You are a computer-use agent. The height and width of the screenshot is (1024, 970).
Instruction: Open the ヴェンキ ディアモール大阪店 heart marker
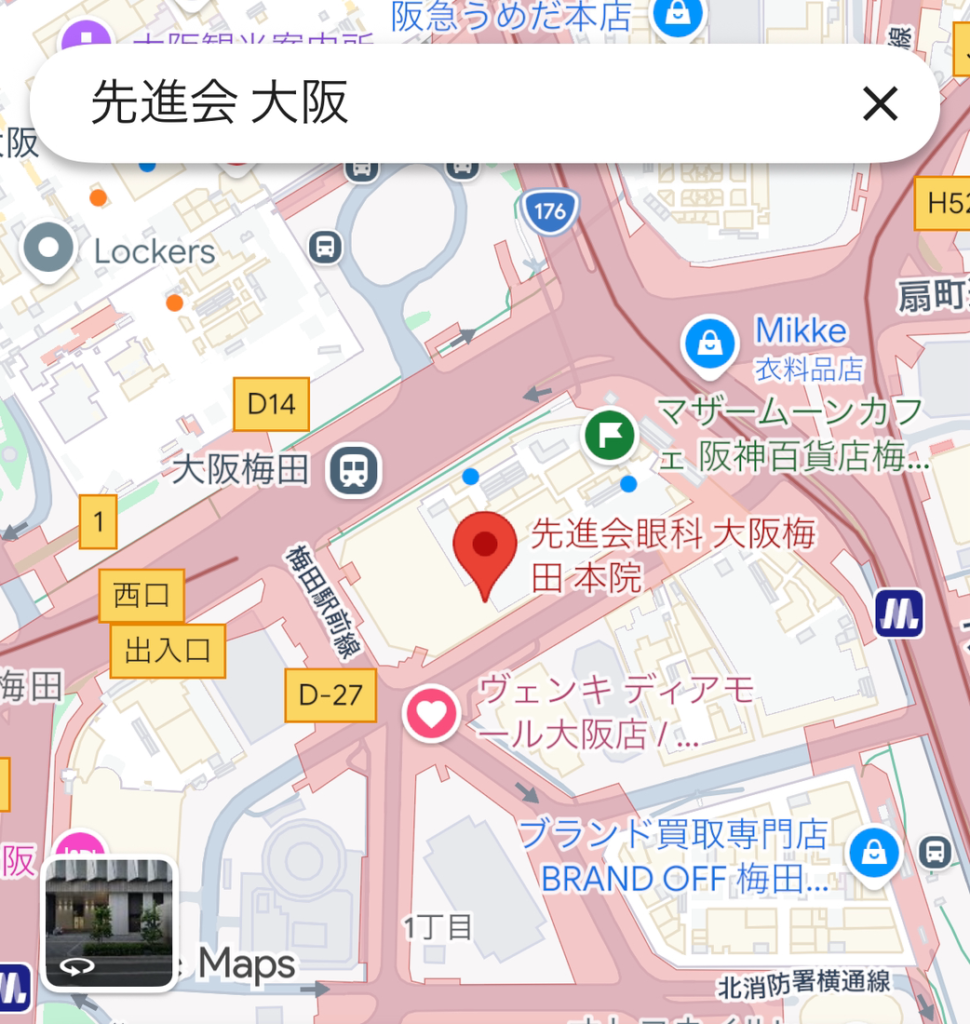click(431, 713)
